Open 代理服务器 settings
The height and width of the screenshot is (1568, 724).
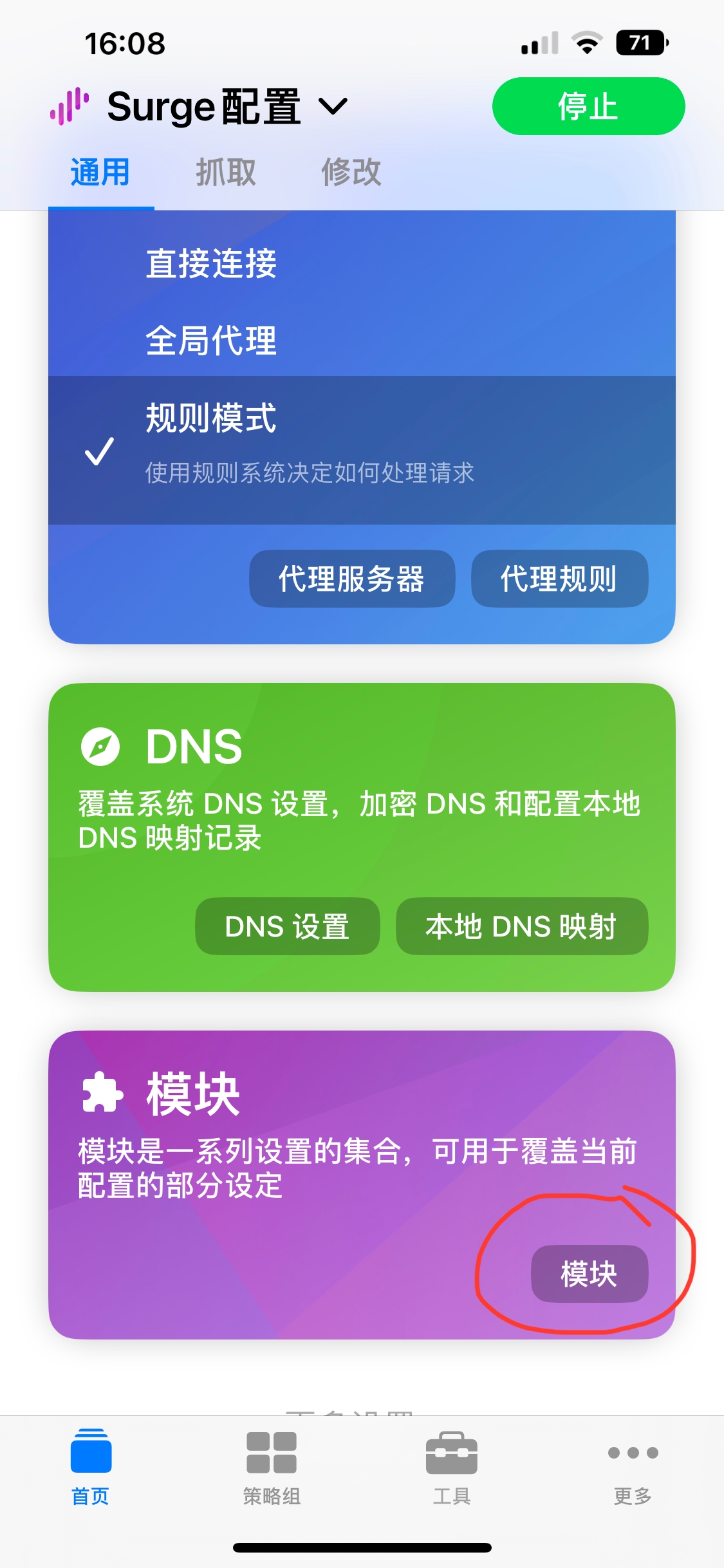351,579
